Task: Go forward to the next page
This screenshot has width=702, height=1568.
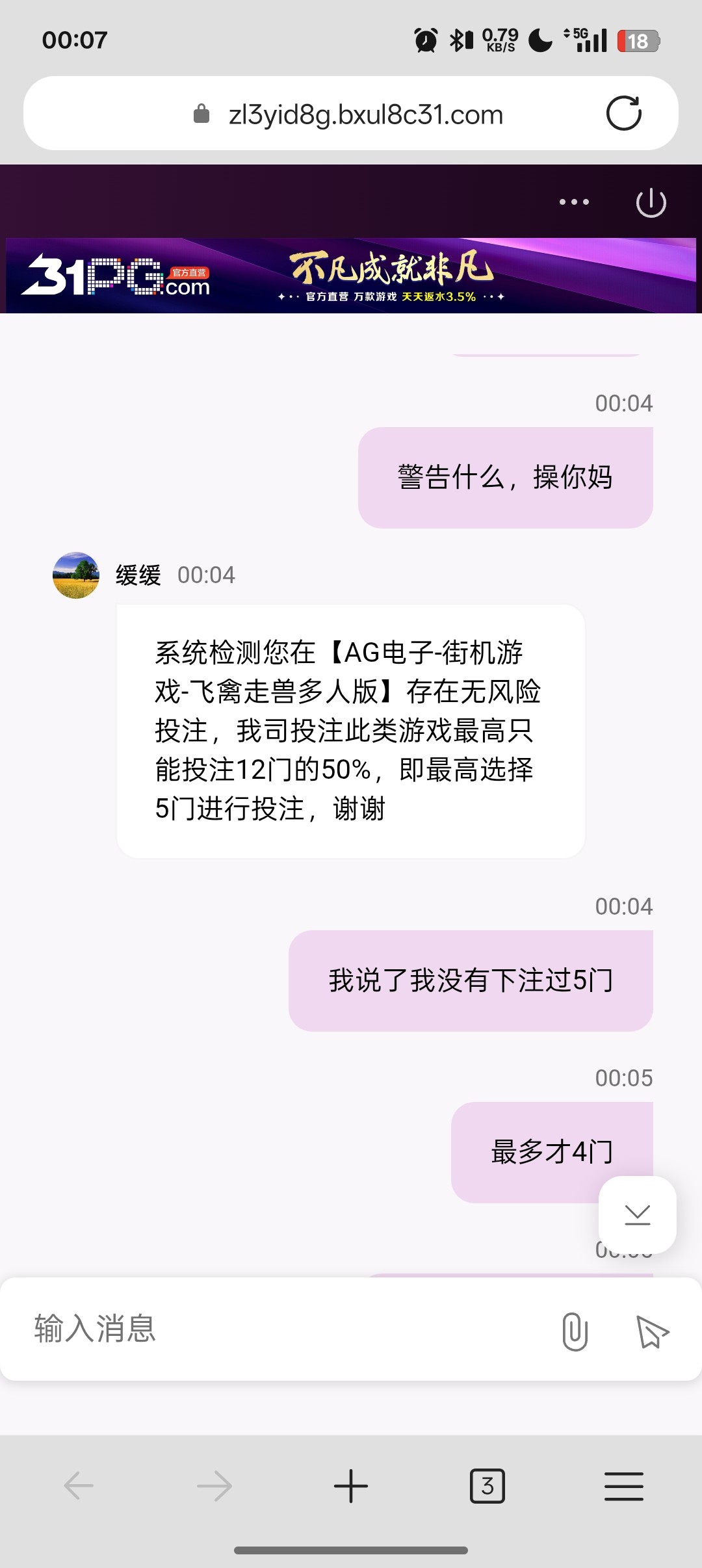Action: tap(214, 1486)
